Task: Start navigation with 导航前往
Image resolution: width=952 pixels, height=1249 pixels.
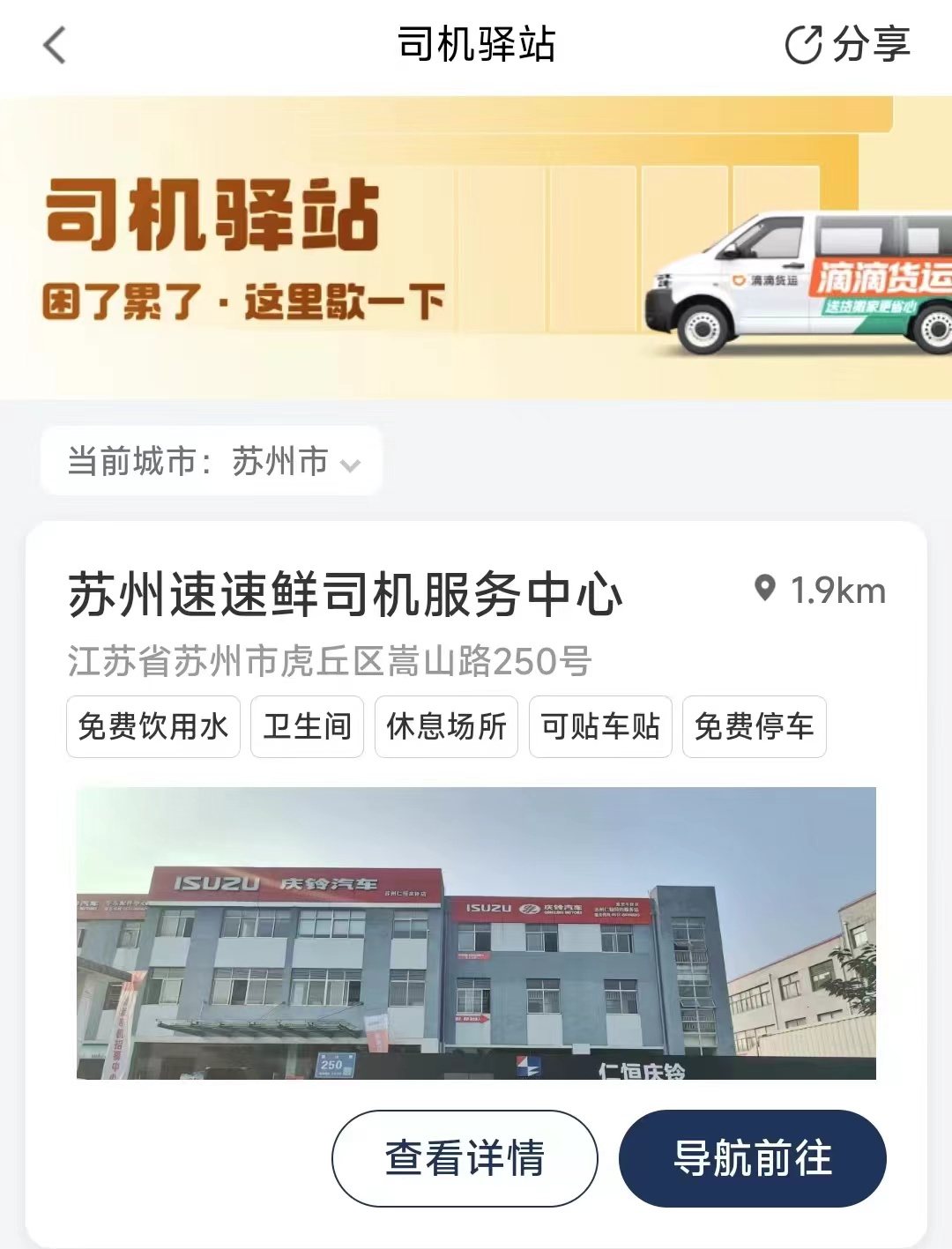Action: (752, 1157)
